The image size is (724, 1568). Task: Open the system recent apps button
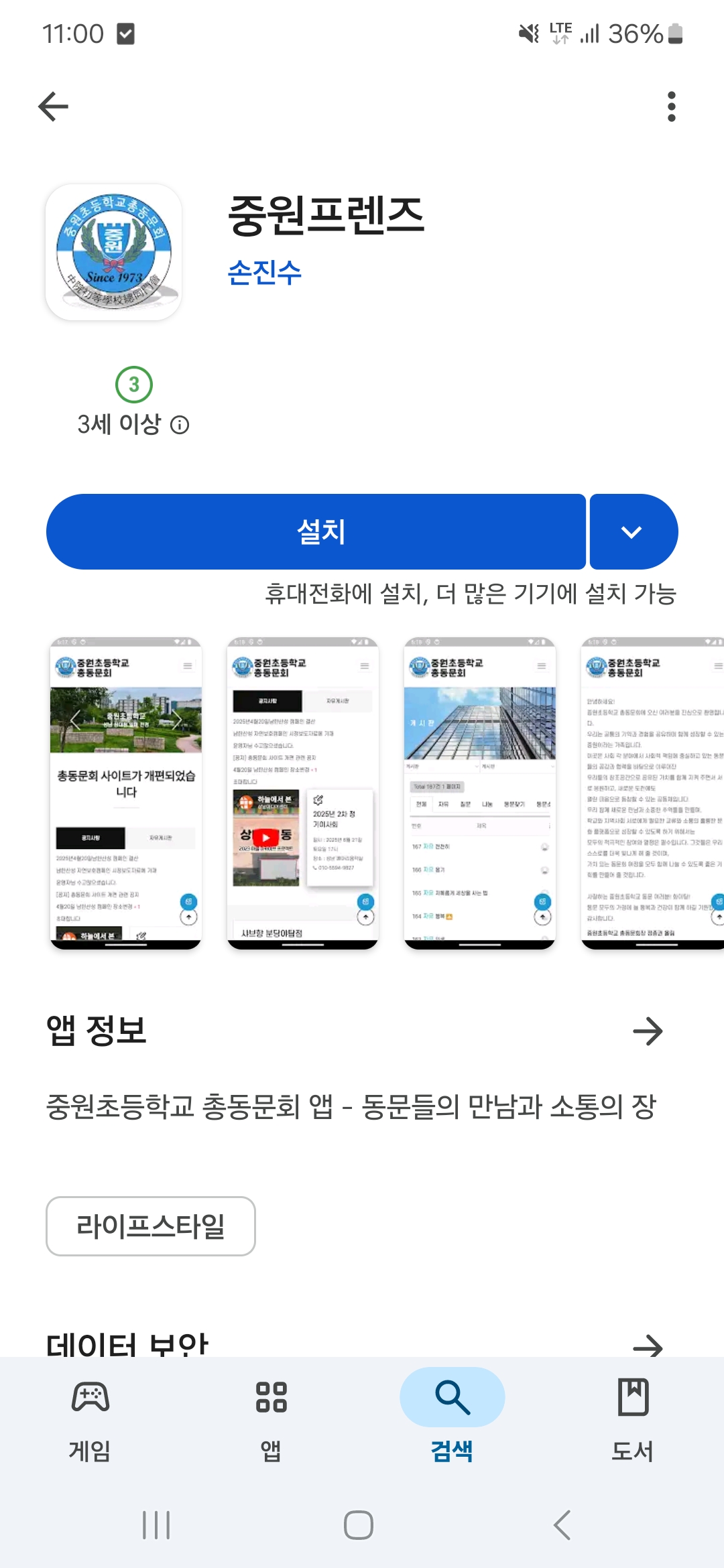pyautogui.click(x=156, y=1526)
